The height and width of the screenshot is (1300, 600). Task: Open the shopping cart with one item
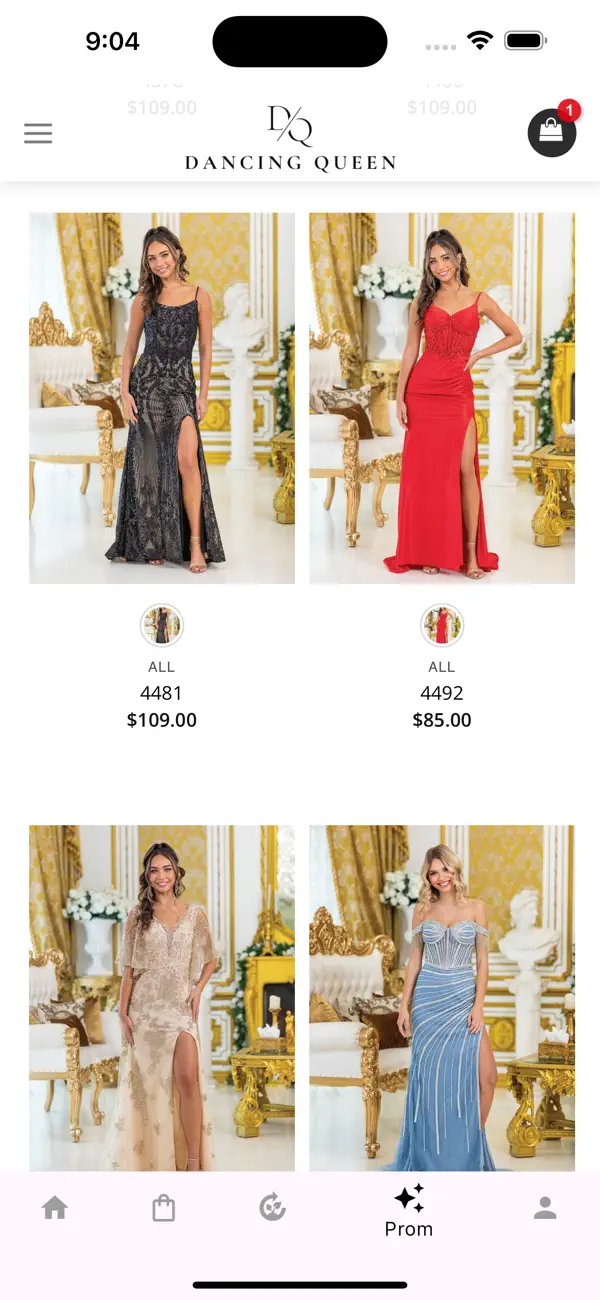(552, 132)
